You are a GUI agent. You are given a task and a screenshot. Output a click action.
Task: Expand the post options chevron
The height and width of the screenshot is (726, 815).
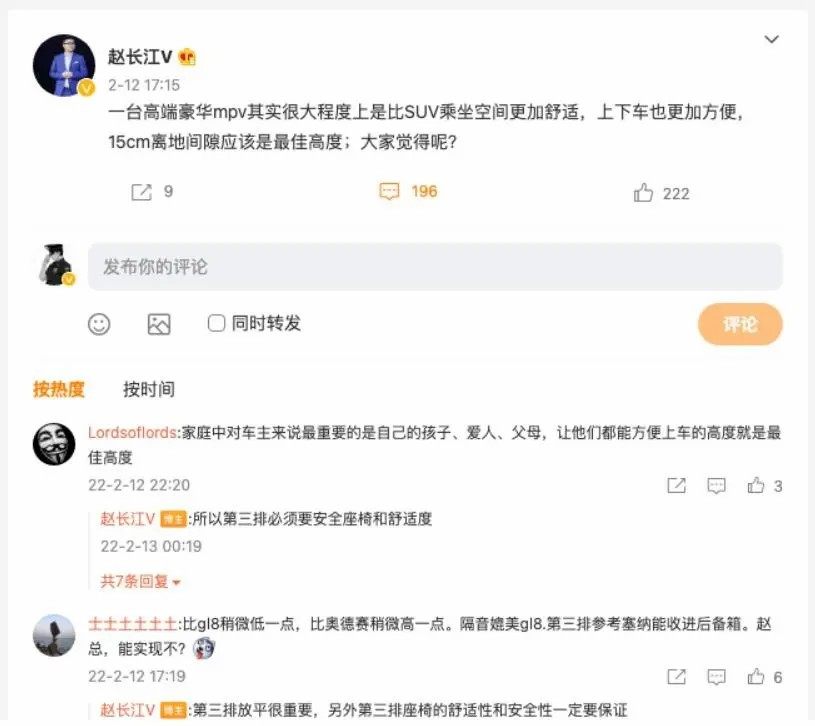pos(771,40)
